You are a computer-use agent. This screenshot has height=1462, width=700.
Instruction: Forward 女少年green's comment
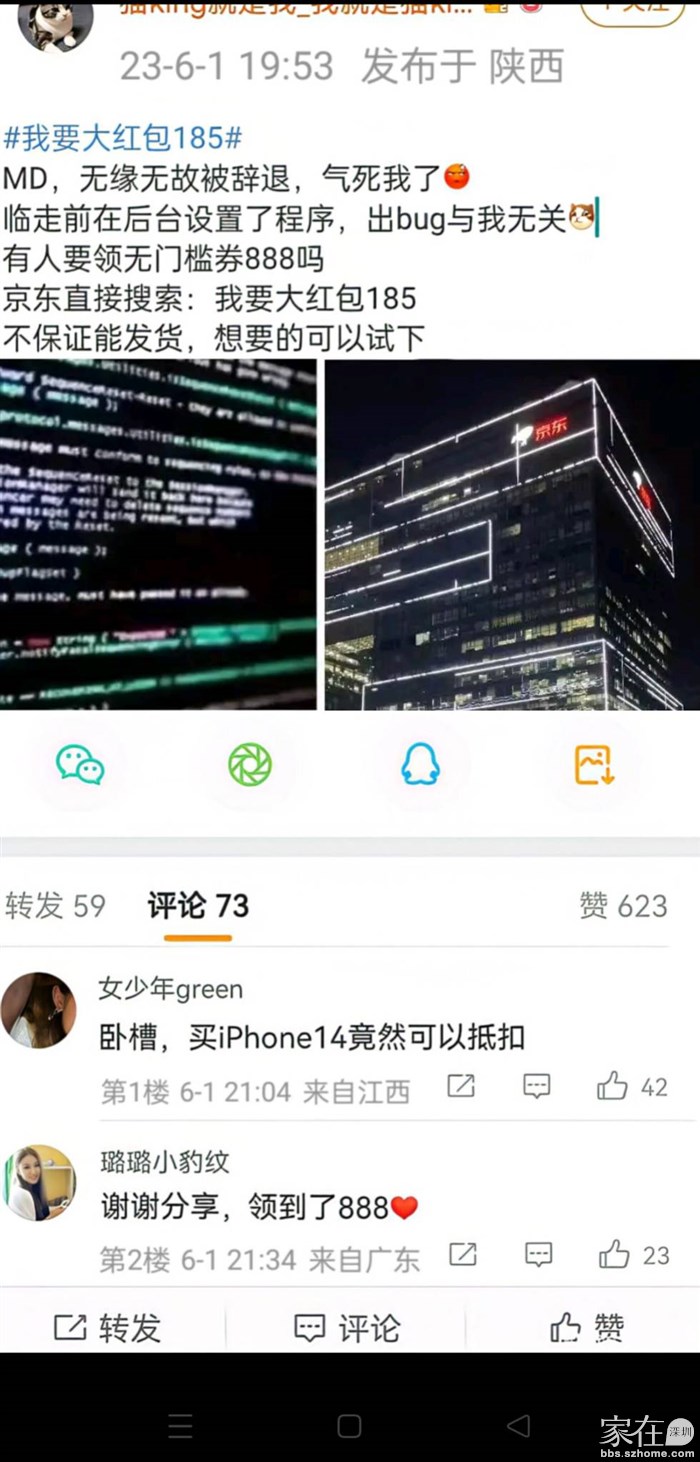[x=461, y=1087]
